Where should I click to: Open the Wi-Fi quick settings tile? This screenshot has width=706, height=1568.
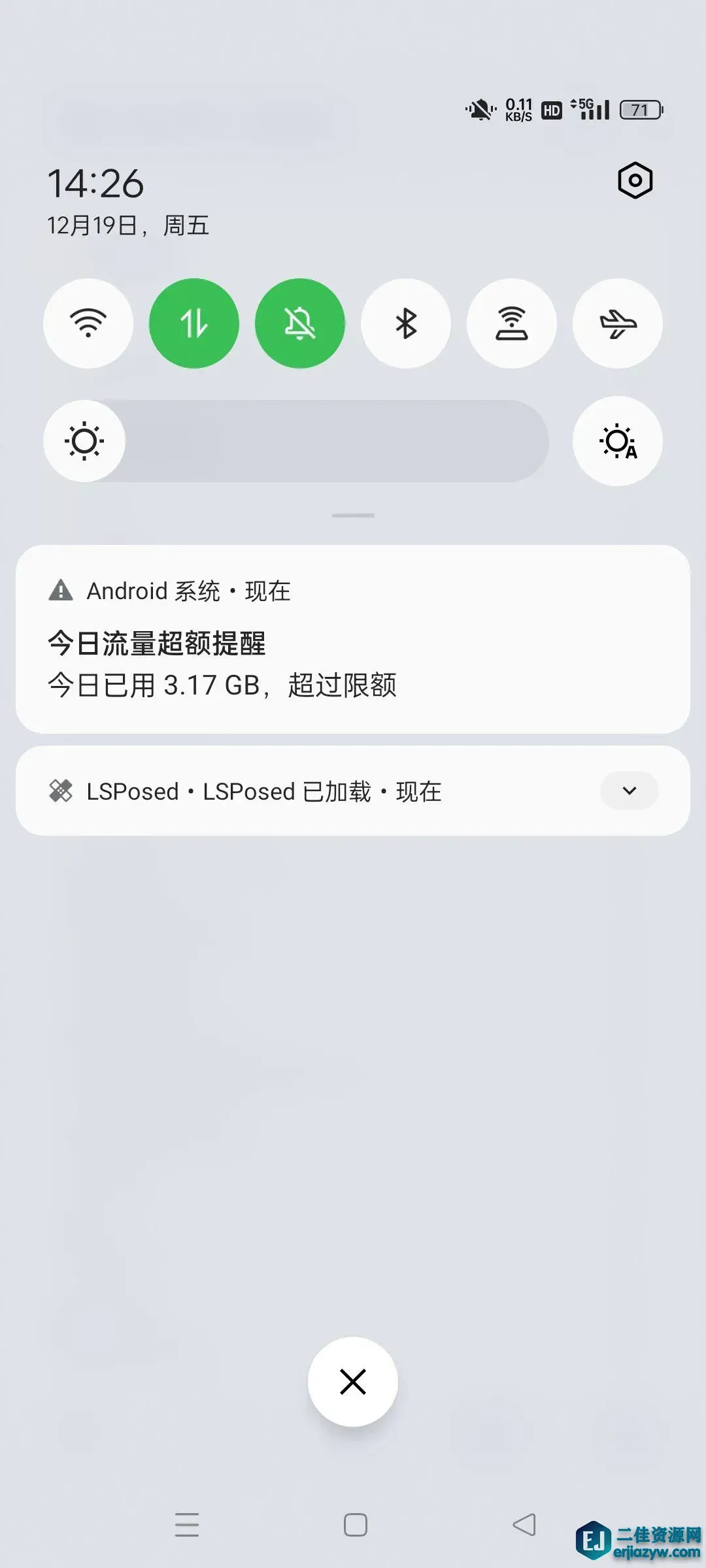(88, 323)
